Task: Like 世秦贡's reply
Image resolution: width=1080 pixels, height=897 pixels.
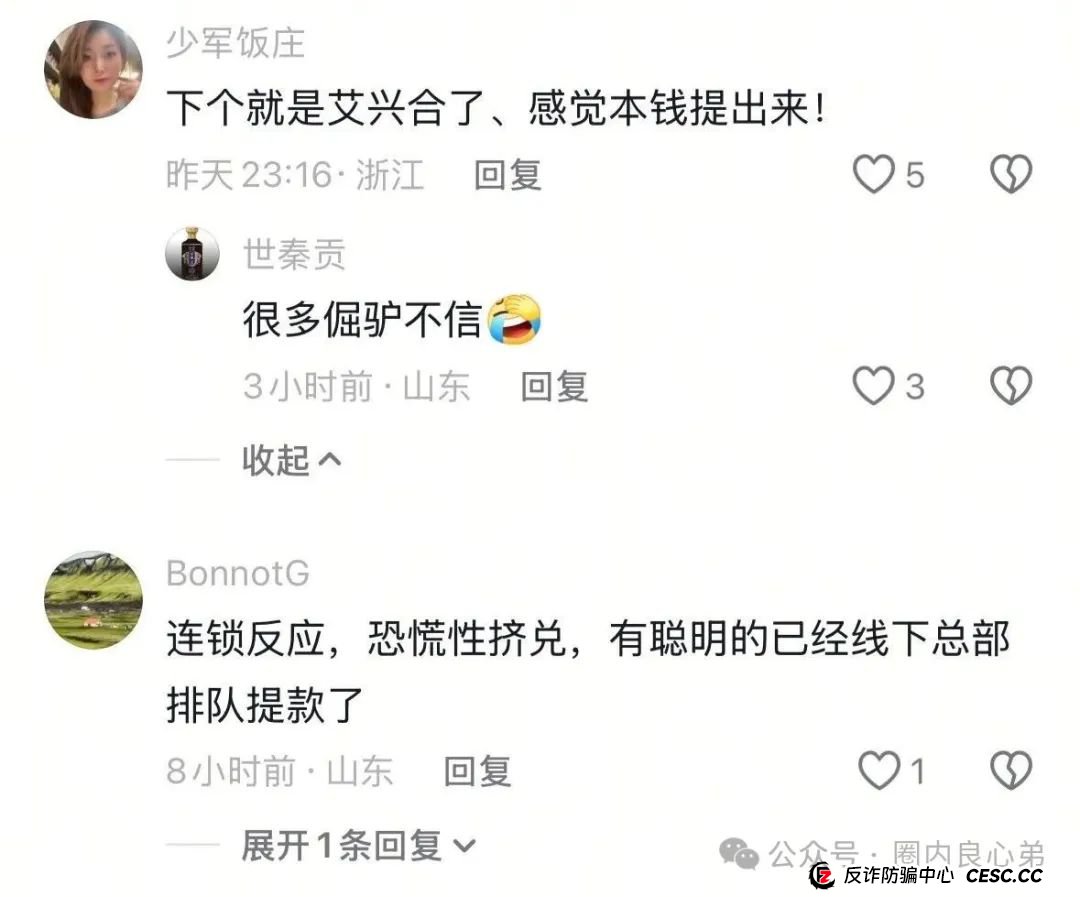Action: coord(874,386)
